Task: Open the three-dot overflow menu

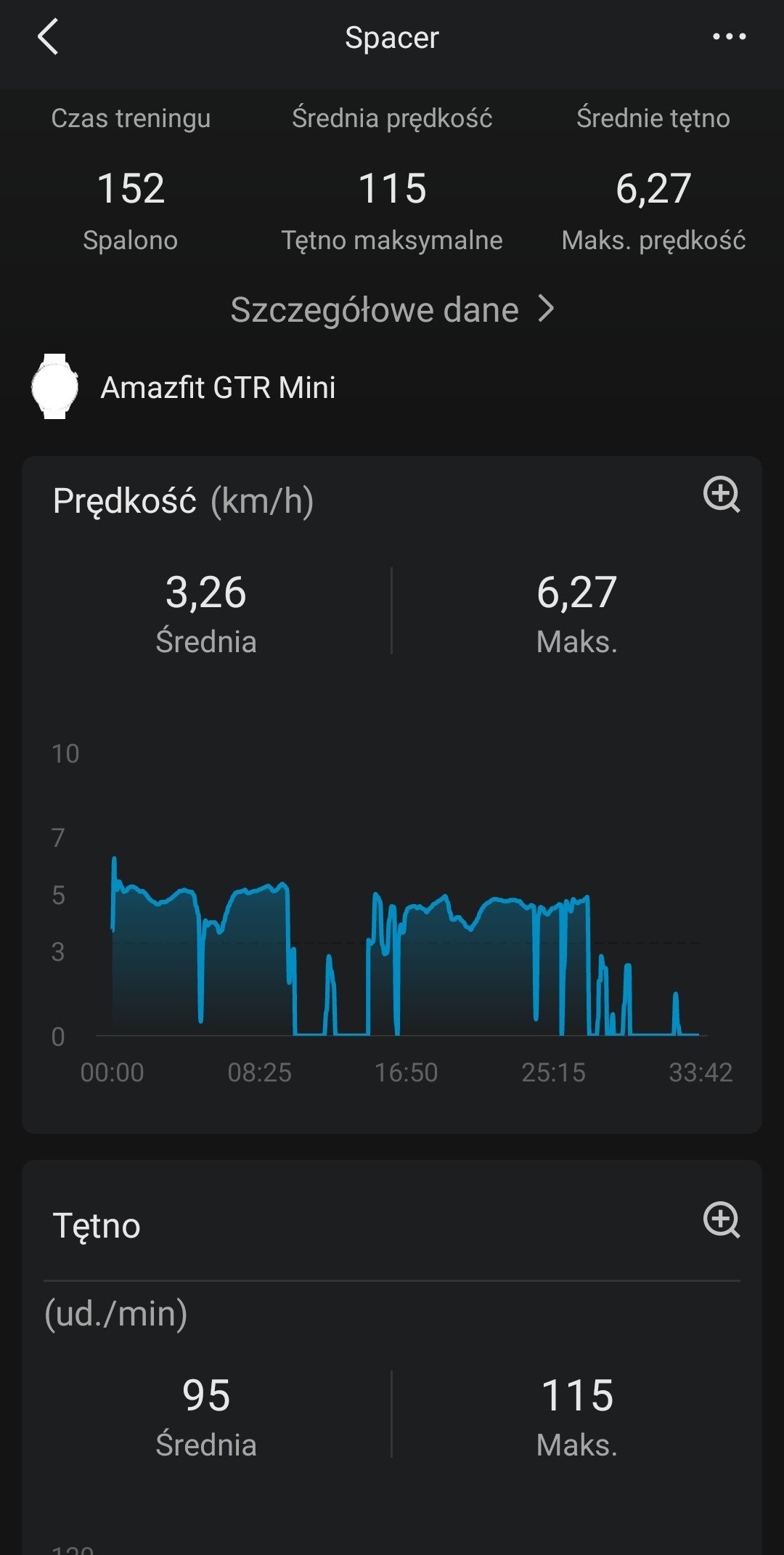Action: click(x=729, y=36)
